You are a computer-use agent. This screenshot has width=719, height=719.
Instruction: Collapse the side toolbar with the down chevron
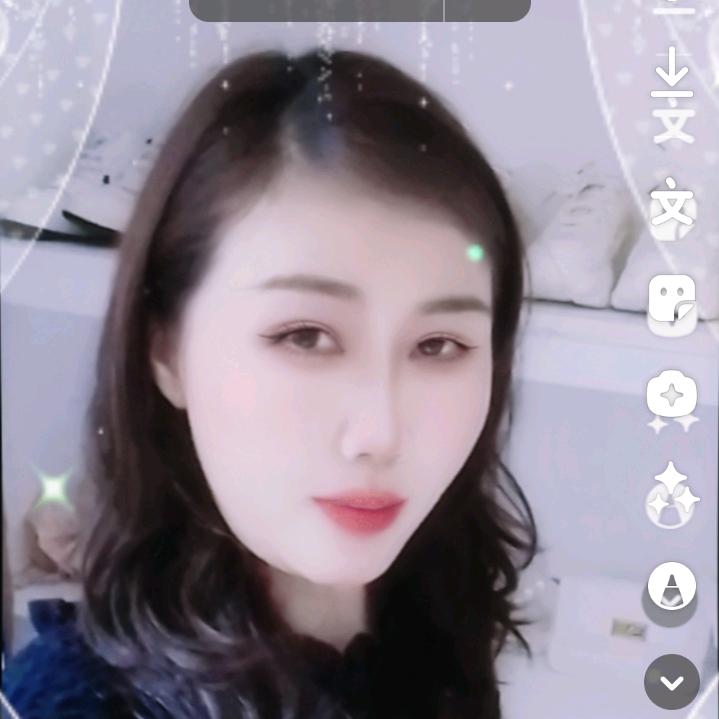tap(672, 682)
